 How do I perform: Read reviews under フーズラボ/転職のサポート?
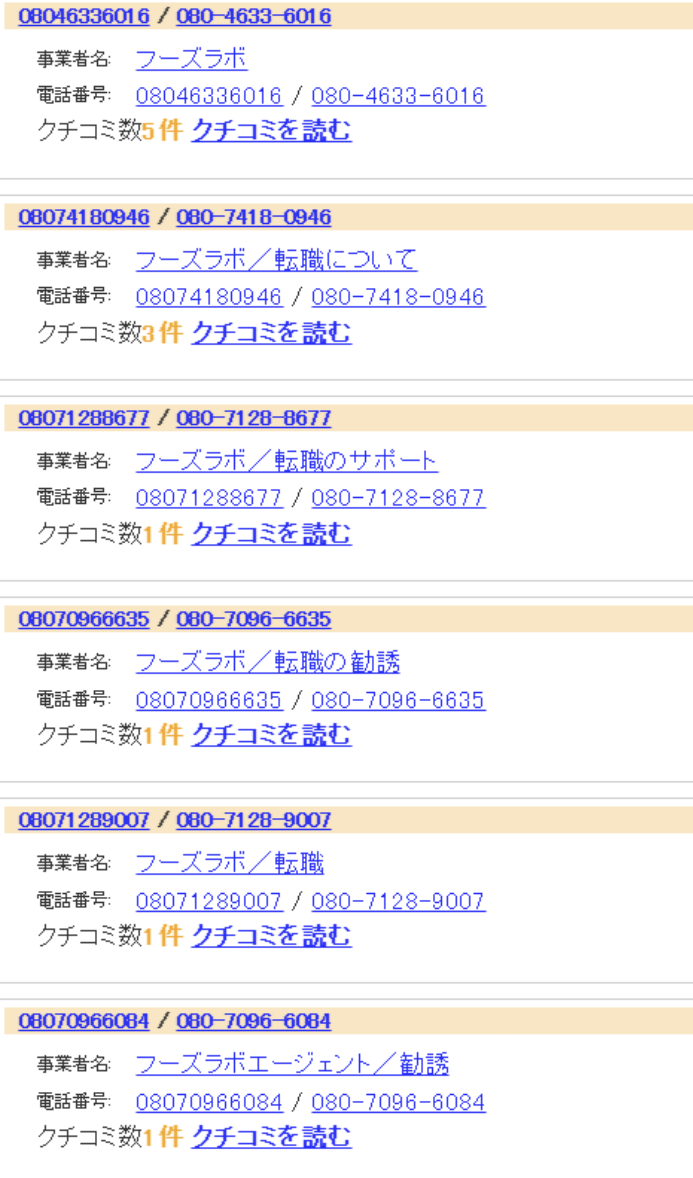coord(271,533)
